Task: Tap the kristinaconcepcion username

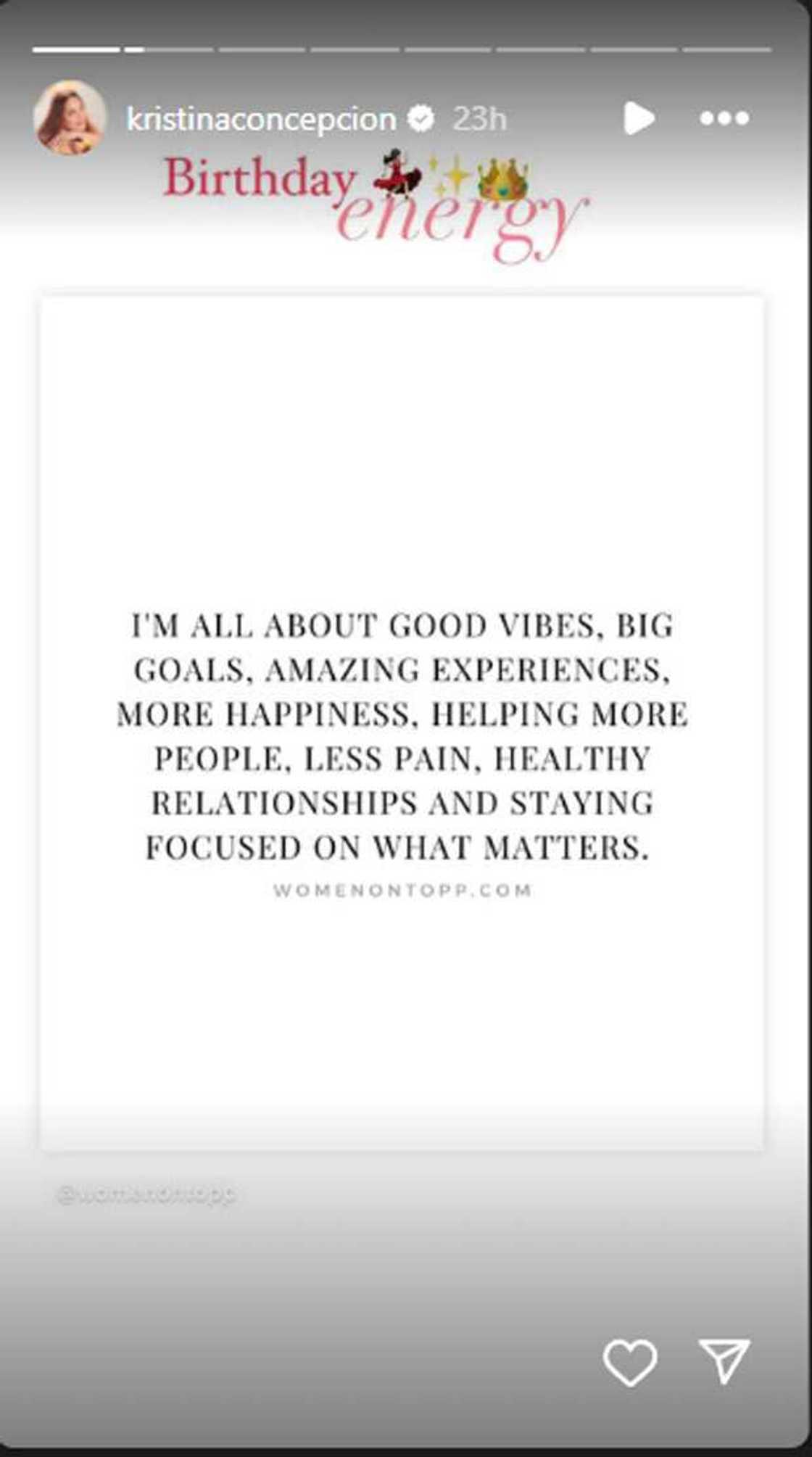Action: (x=261, y=119)
